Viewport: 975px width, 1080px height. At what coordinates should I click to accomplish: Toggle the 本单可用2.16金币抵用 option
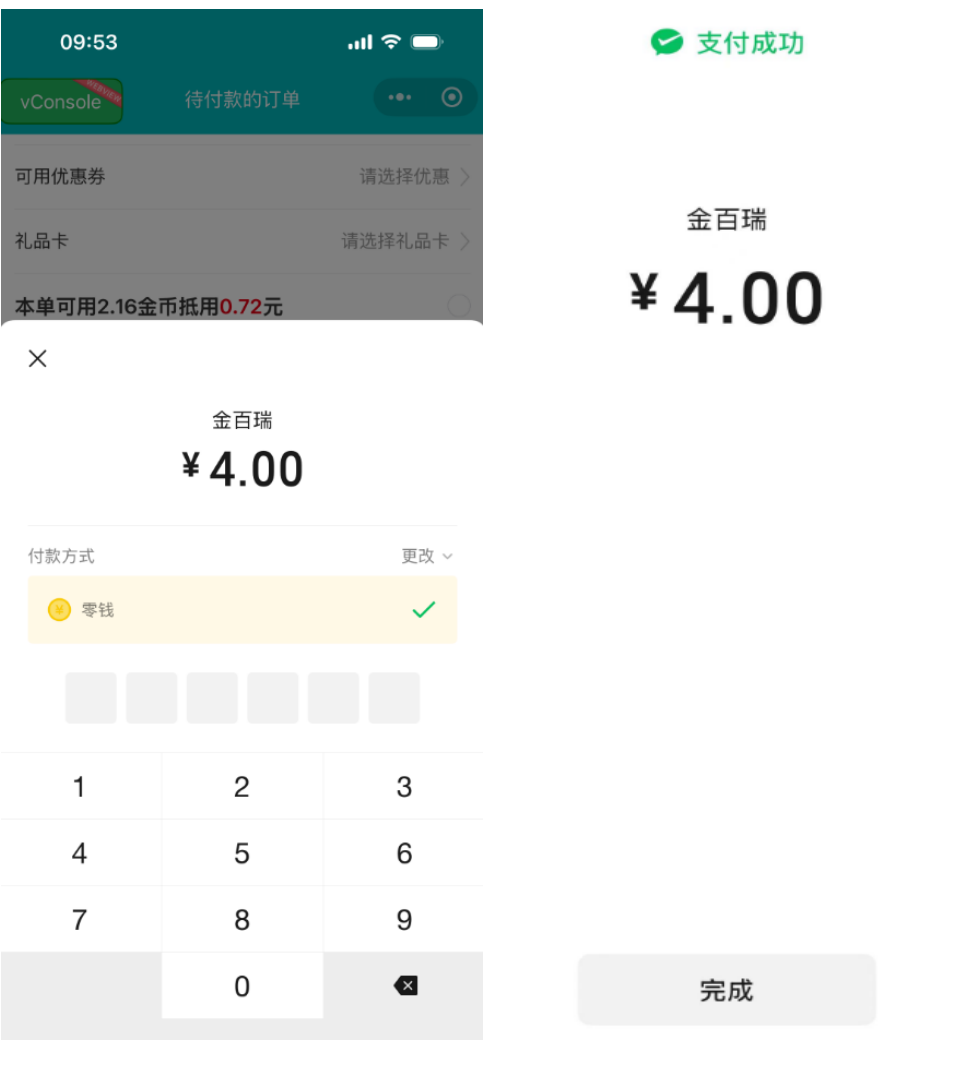coord(150,306)
